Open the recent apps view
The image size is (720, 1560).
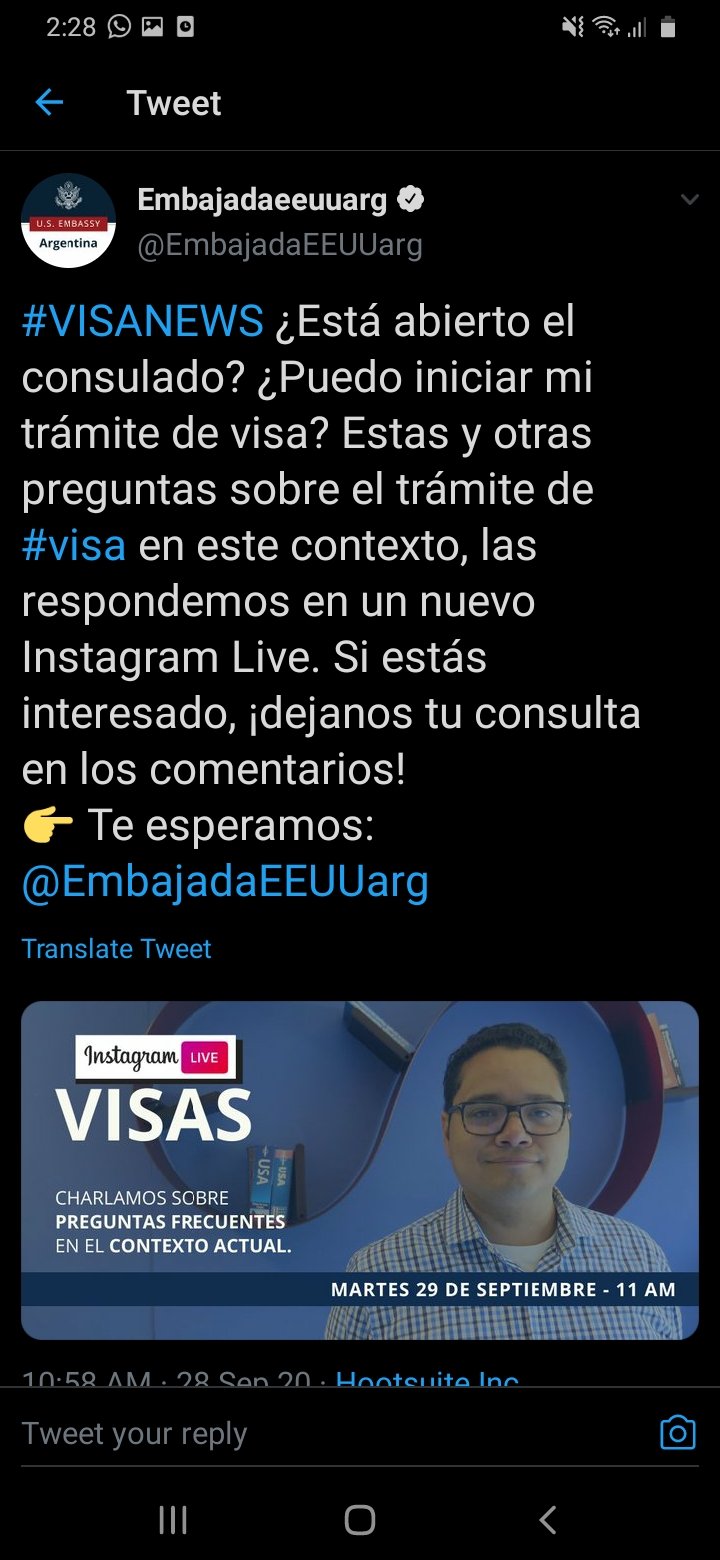[x=173, y=1520]
